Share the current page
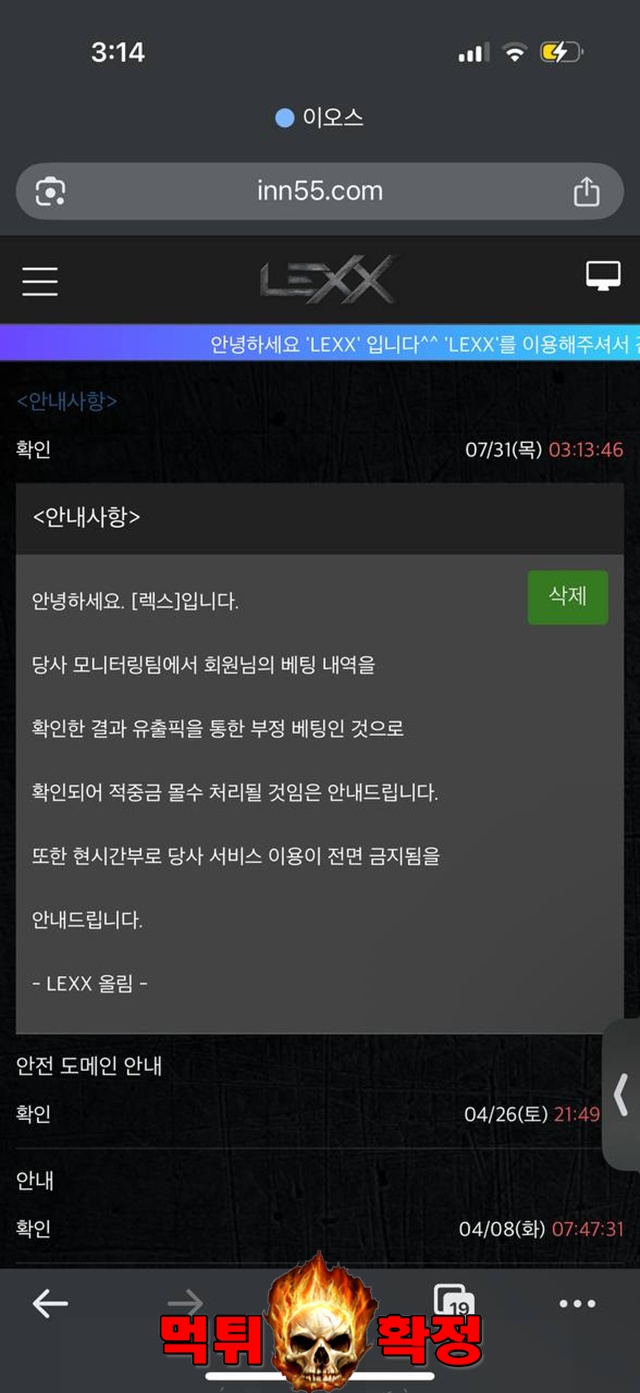 click(x=587, y=191)
